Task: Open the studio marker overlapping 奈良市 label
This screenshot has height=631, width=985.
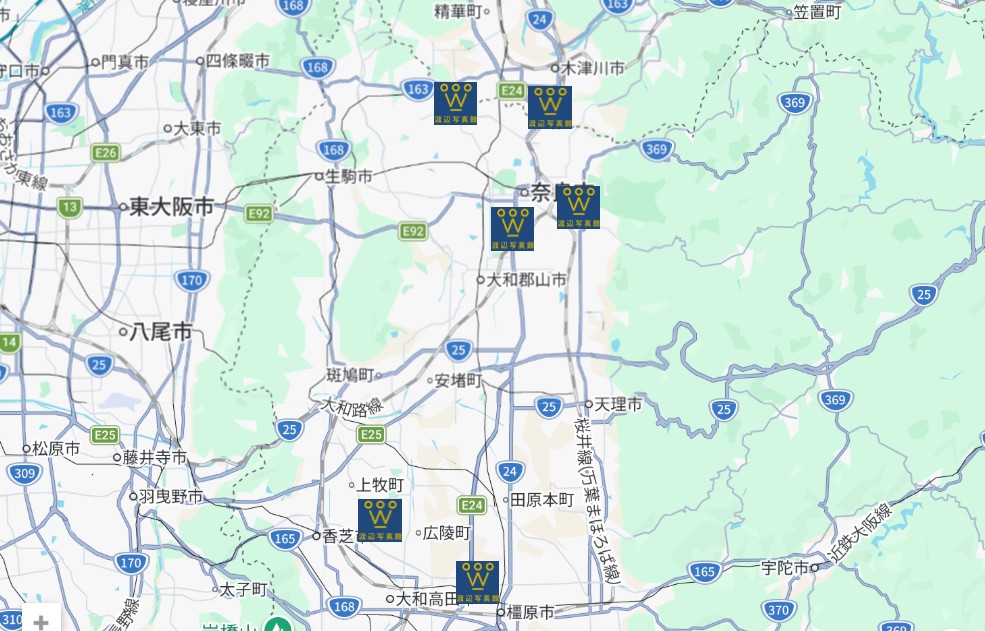Action: pos(578,207)
